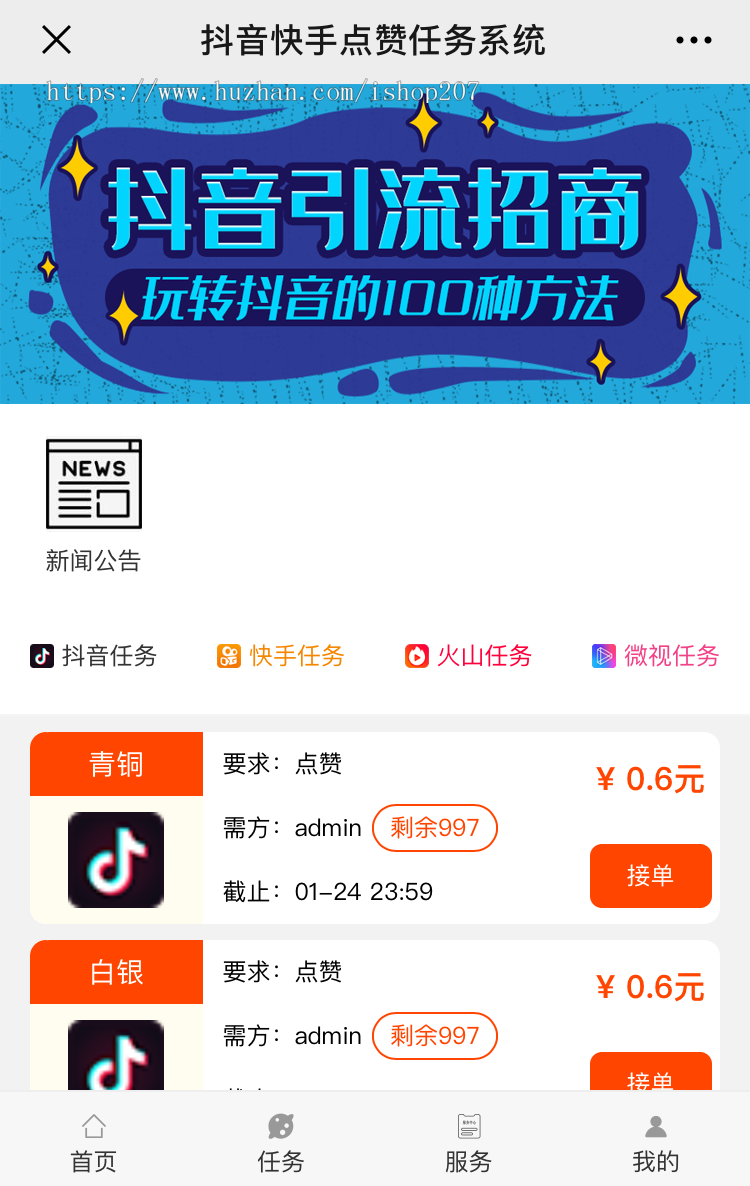Open the huzhan.com link at top
Screen dimensions: 750x1186
[x=260, y=90]
